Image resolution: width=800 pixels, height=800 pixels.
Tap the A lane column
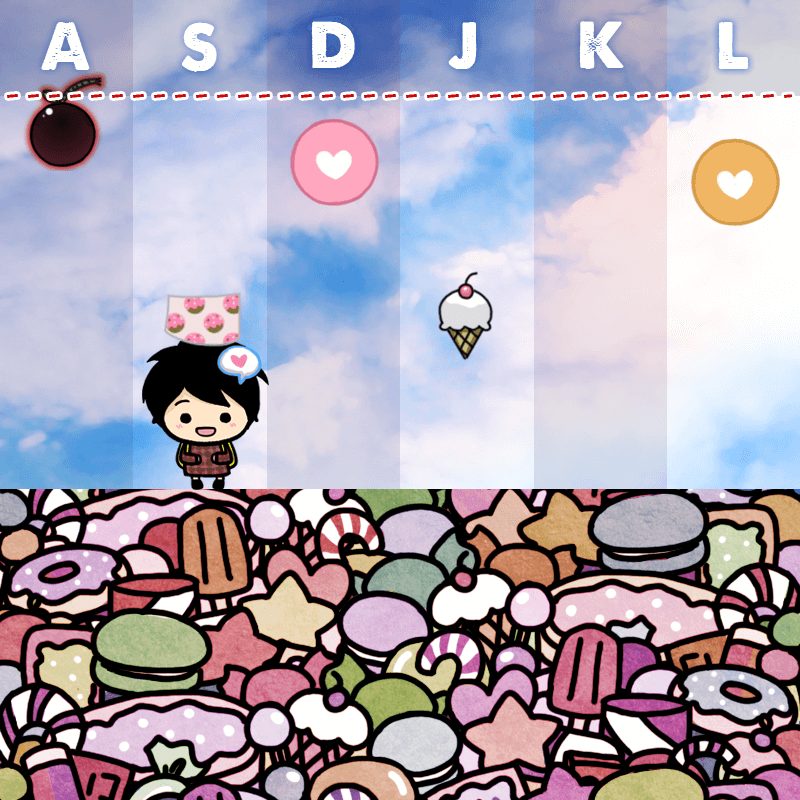(x=66, y=300)
